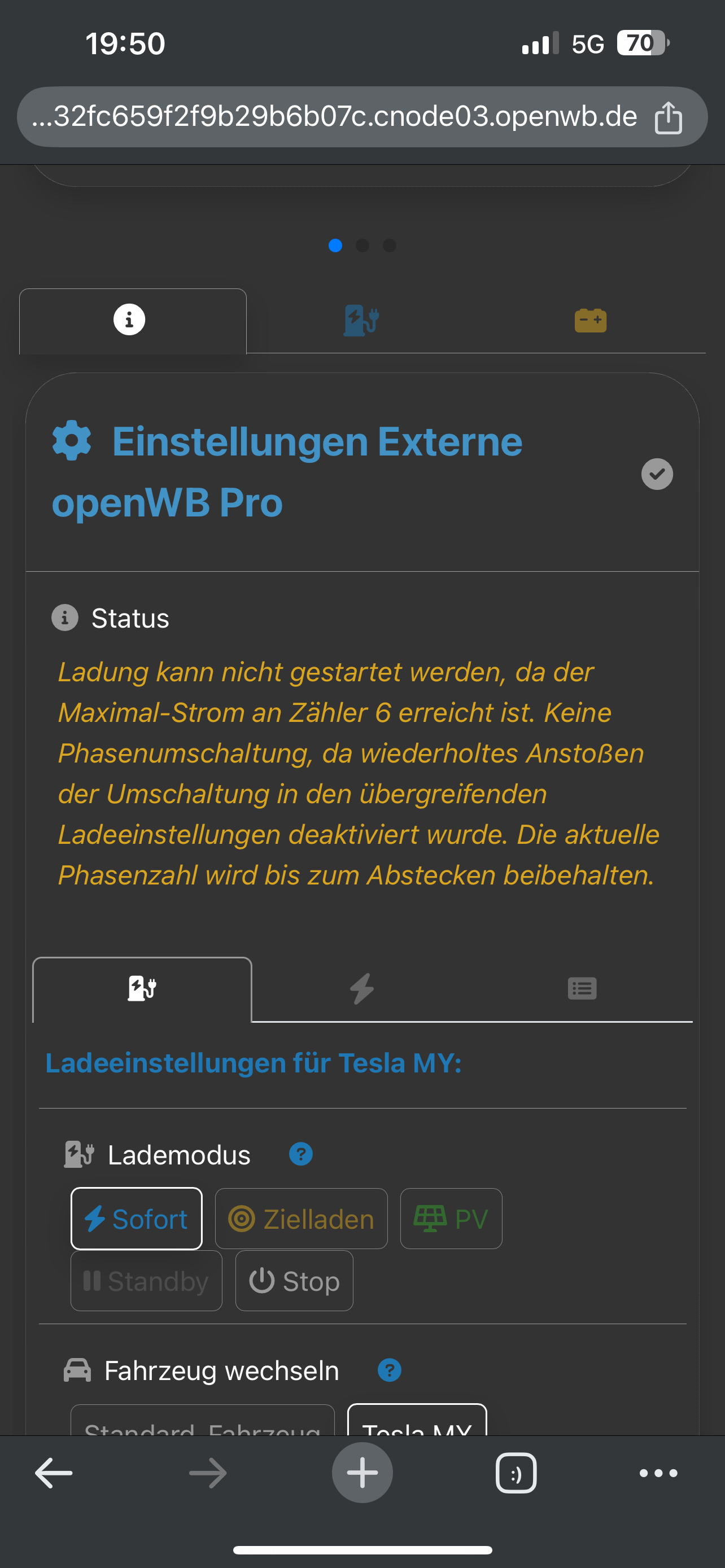725x1568 pixels.
Task: Select Sofort charging mode
Action: (x=136, y=1219)
